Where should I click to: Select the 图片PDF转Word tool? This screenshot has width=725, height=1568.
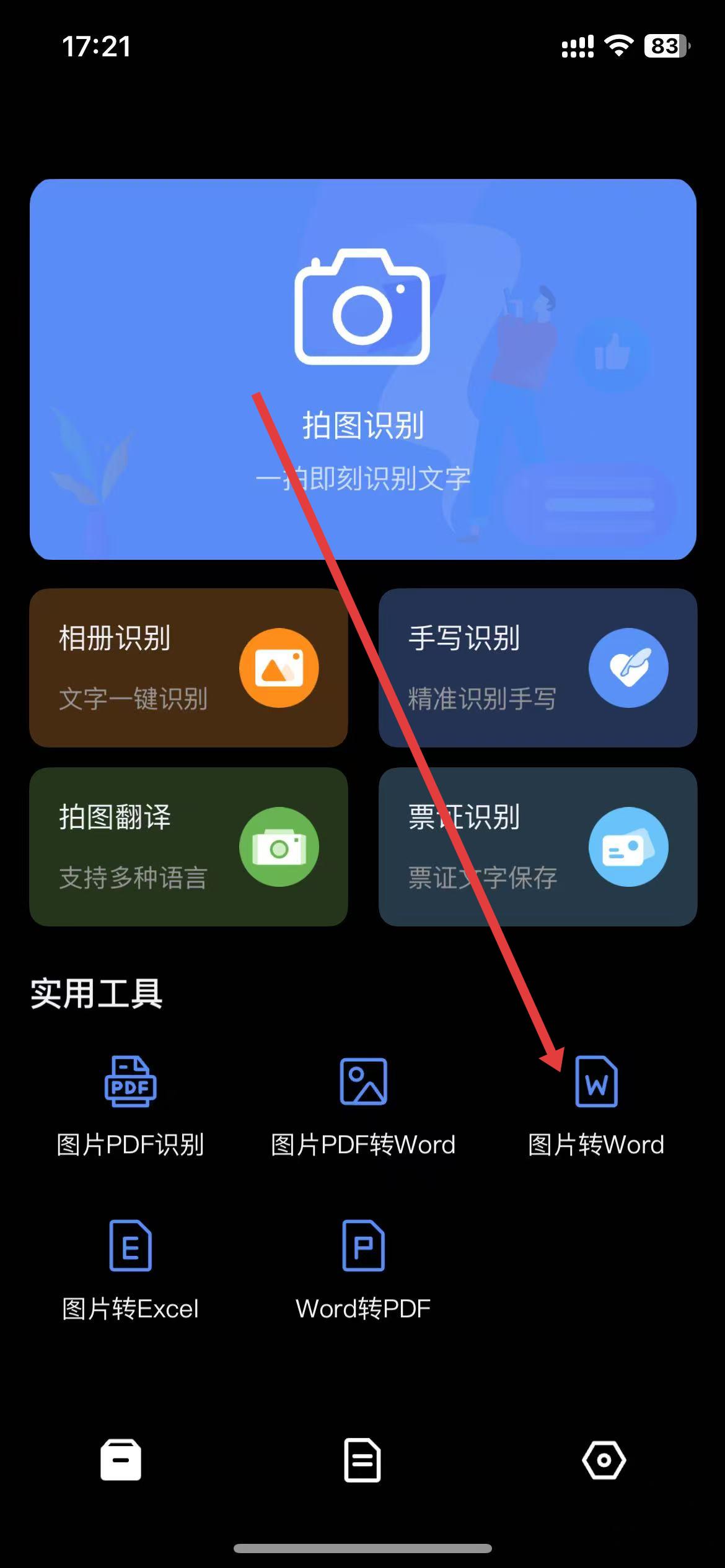coord(363,1104)
